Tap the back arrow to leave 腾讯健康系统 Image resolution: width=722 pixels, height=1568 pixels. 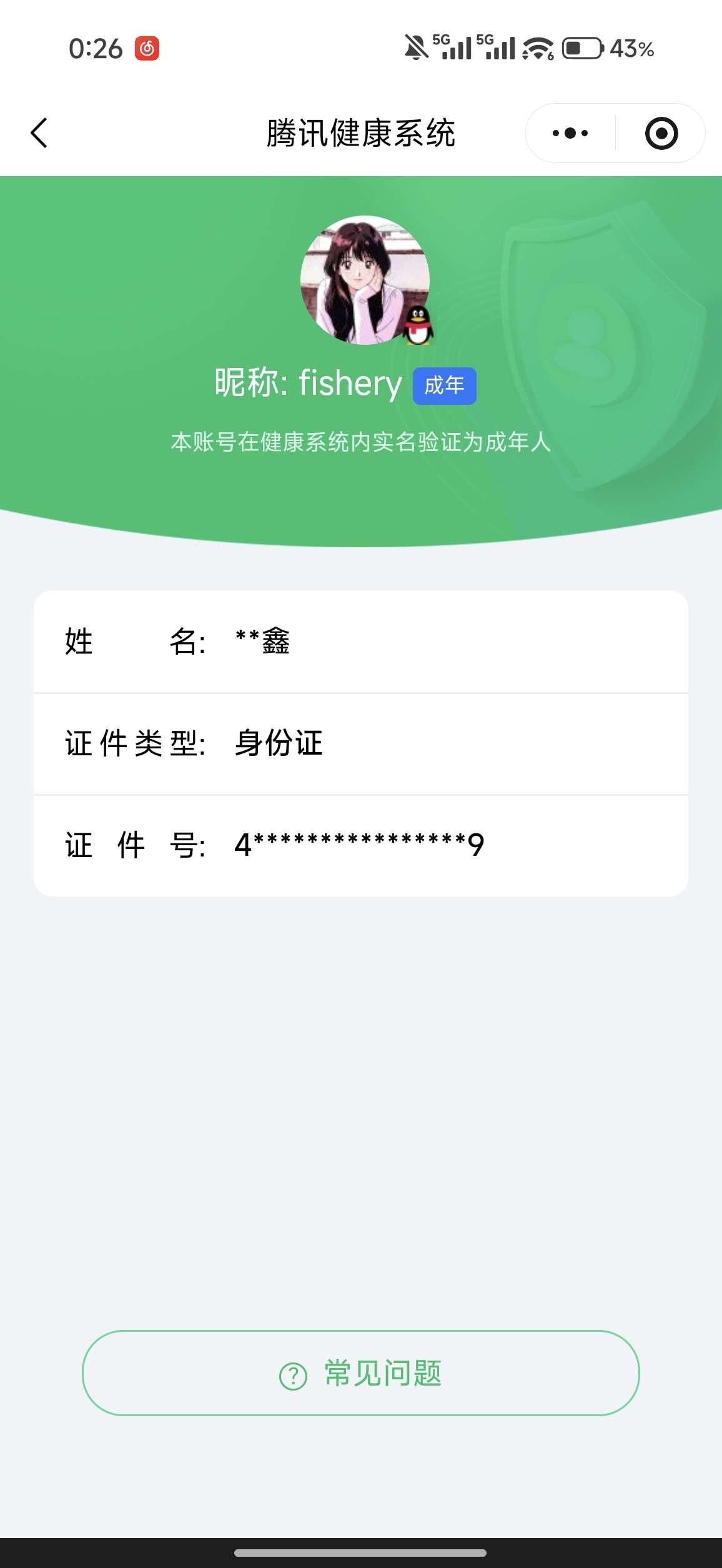tap(39, 133)
